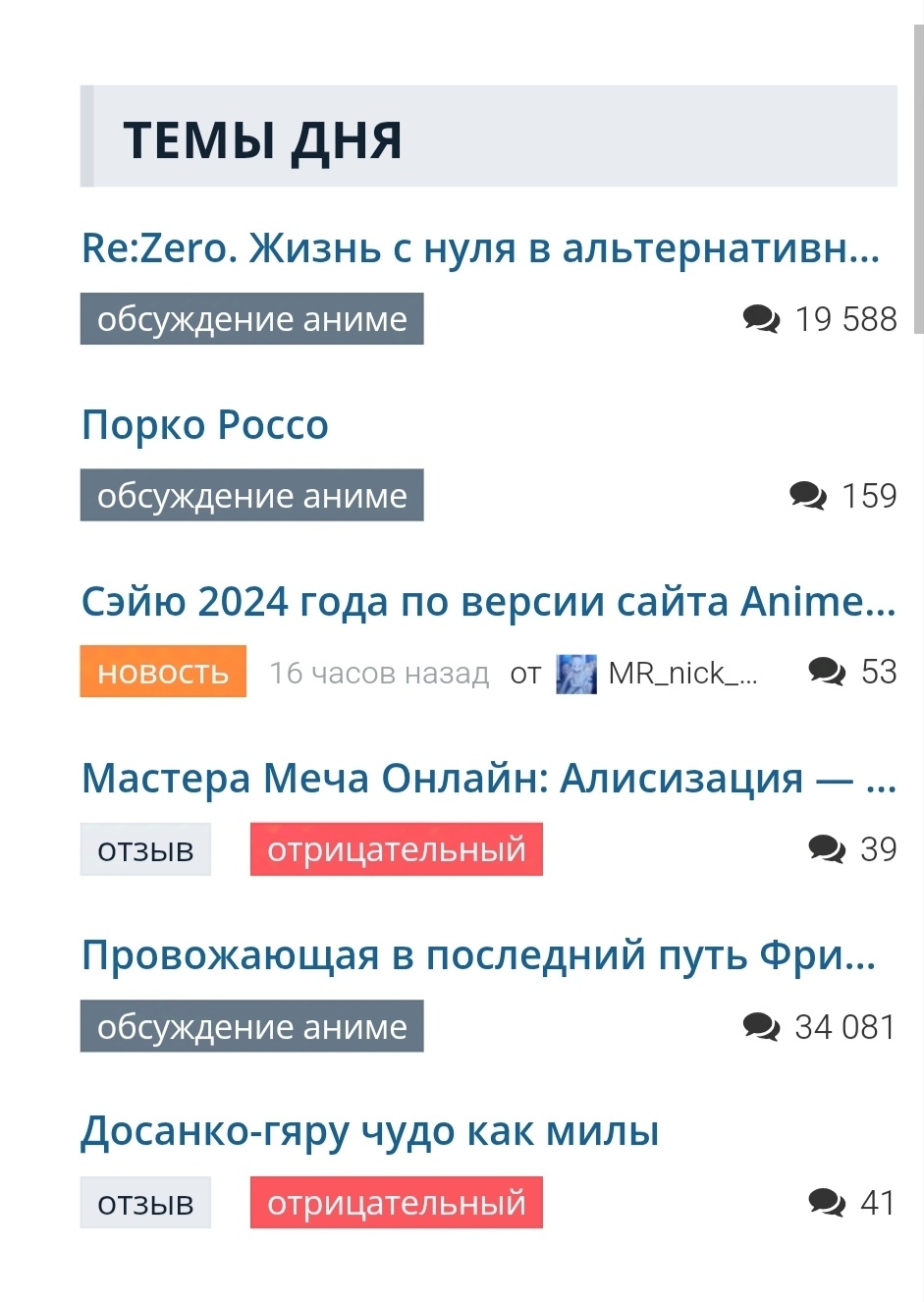Open the Re:Zero discussion topic

pos(479,247)
